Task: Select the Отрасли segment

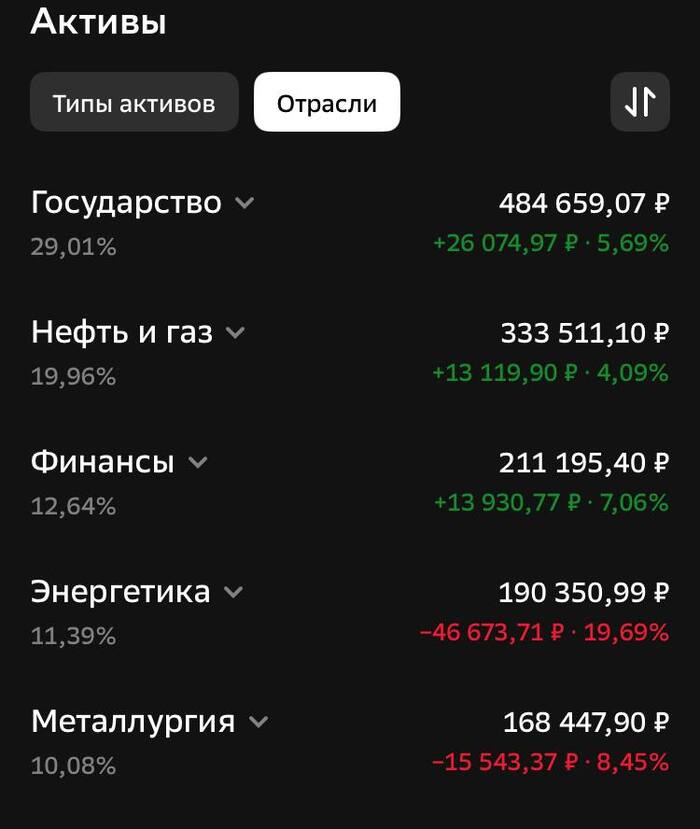Action: [x=327, y=103]
